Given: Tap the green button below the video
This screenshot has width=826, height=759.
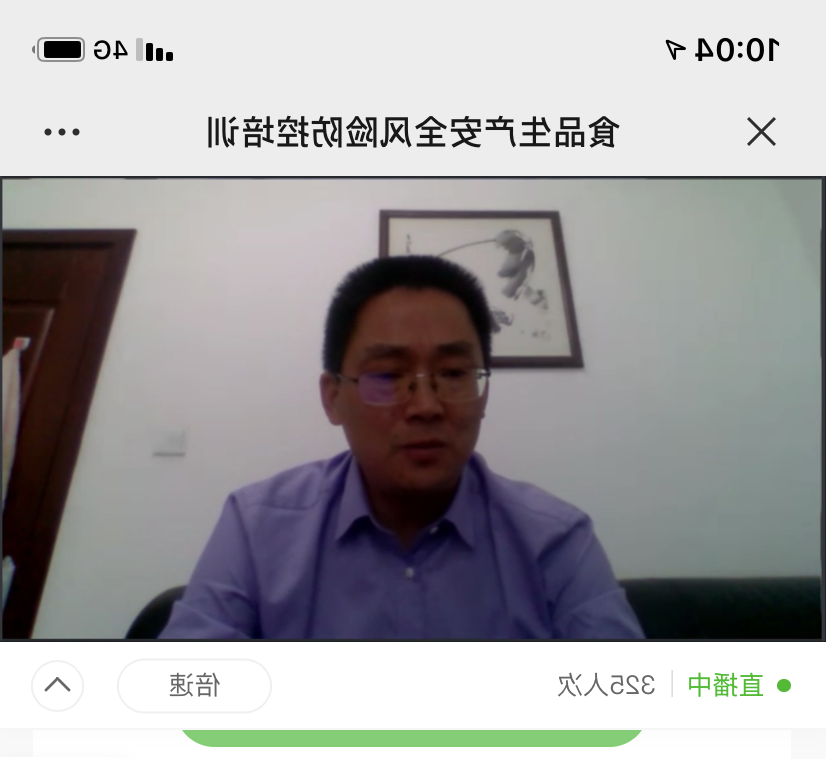Looking at the screenshot, I should (x=412, y=738).
